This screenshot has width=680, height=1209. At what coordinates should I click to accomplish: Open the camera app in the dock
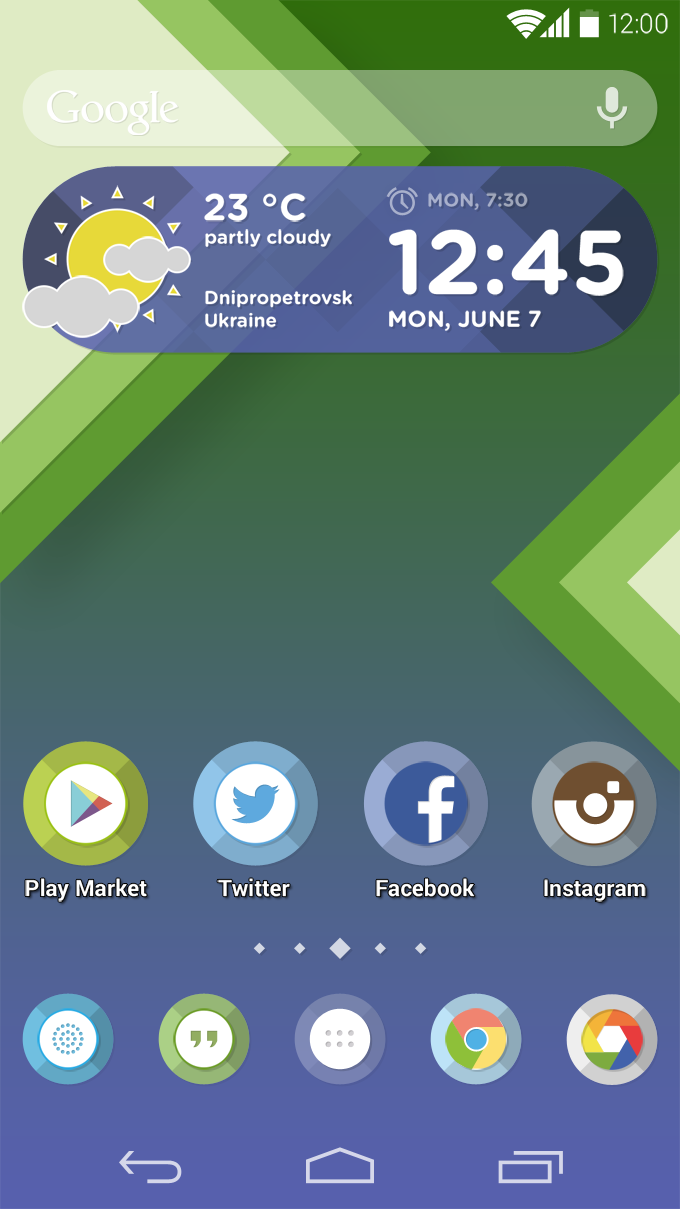coord(612,1039)
